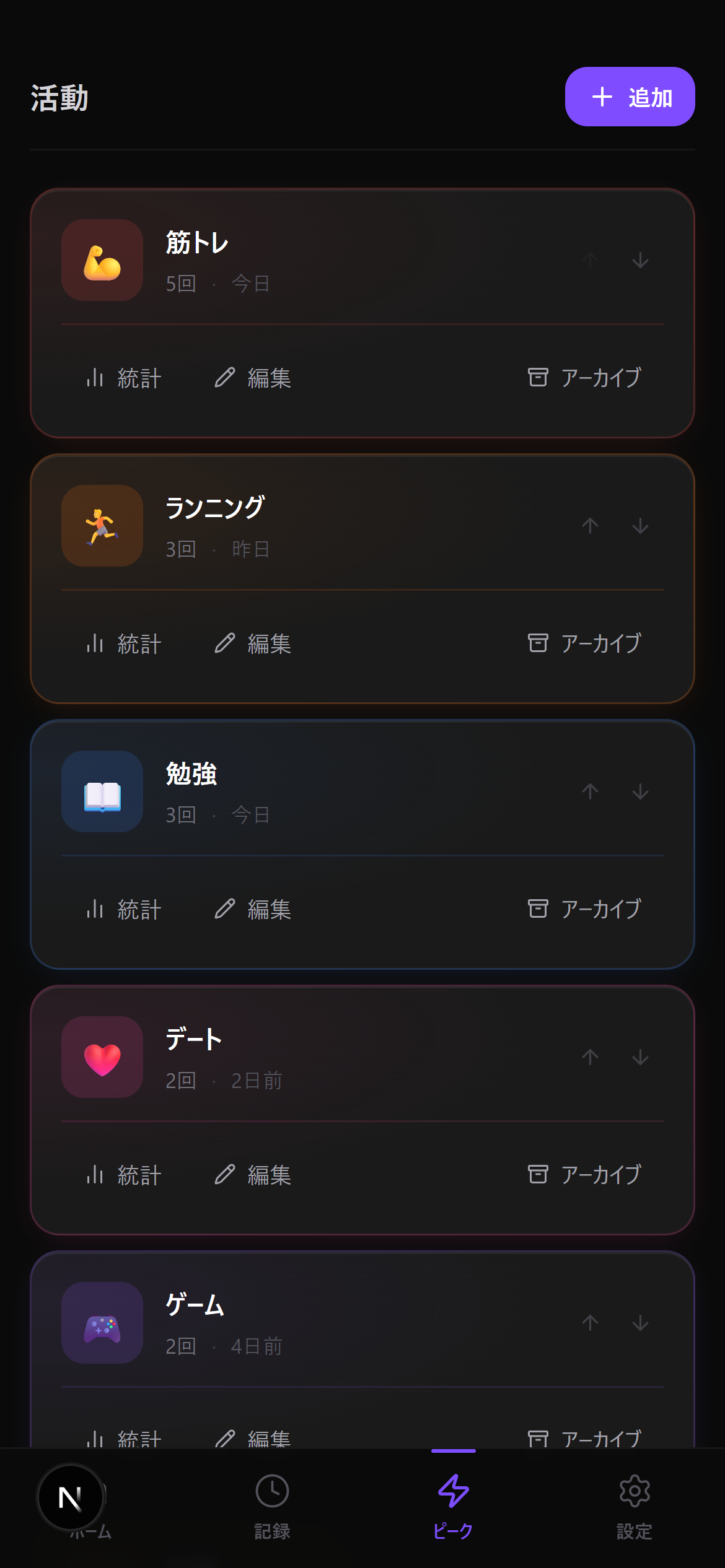Click the down arrow on 筋トレ card
The height and width of the screenshot is (1568, 725).
coord(641,261)
